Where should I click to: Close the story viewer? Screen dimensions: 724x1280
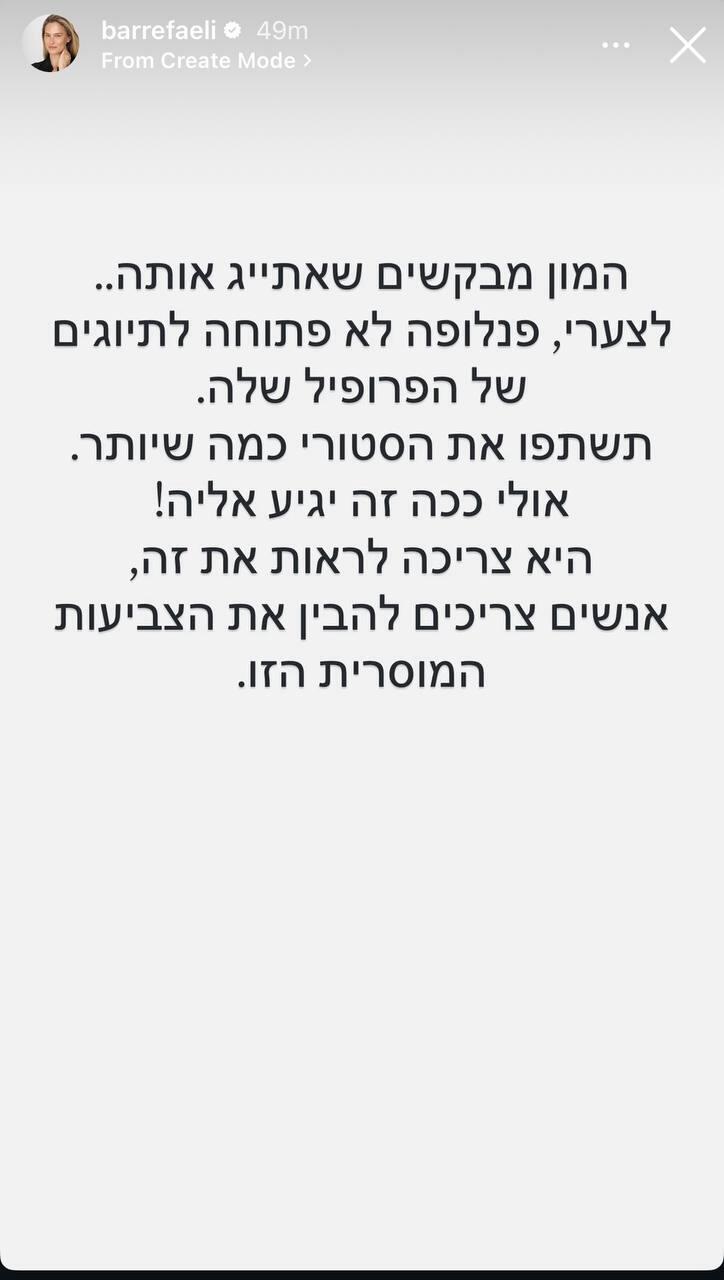tap(687, 45)
